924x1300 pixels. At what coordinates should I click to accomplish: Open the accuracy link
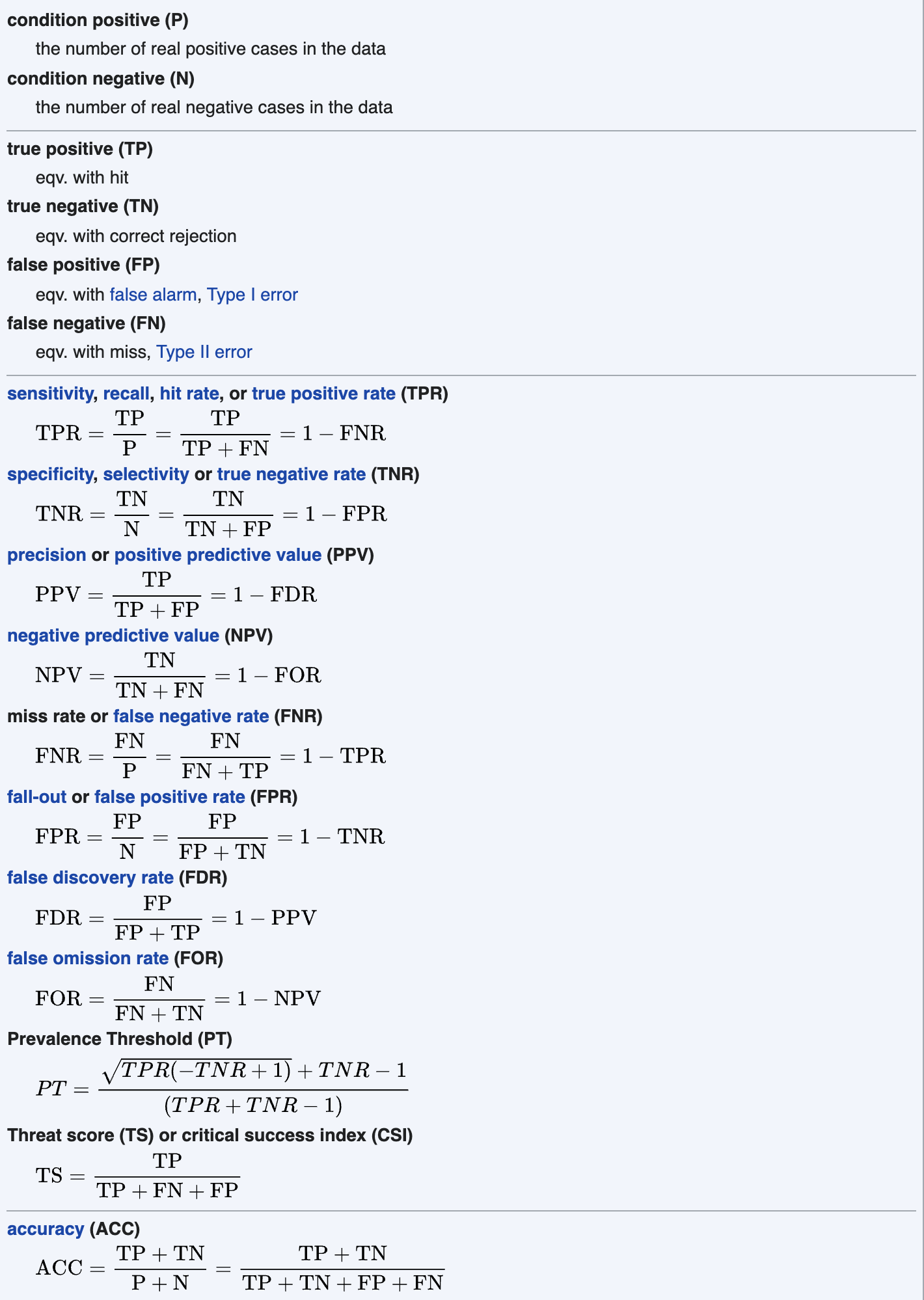[46, 1229]
